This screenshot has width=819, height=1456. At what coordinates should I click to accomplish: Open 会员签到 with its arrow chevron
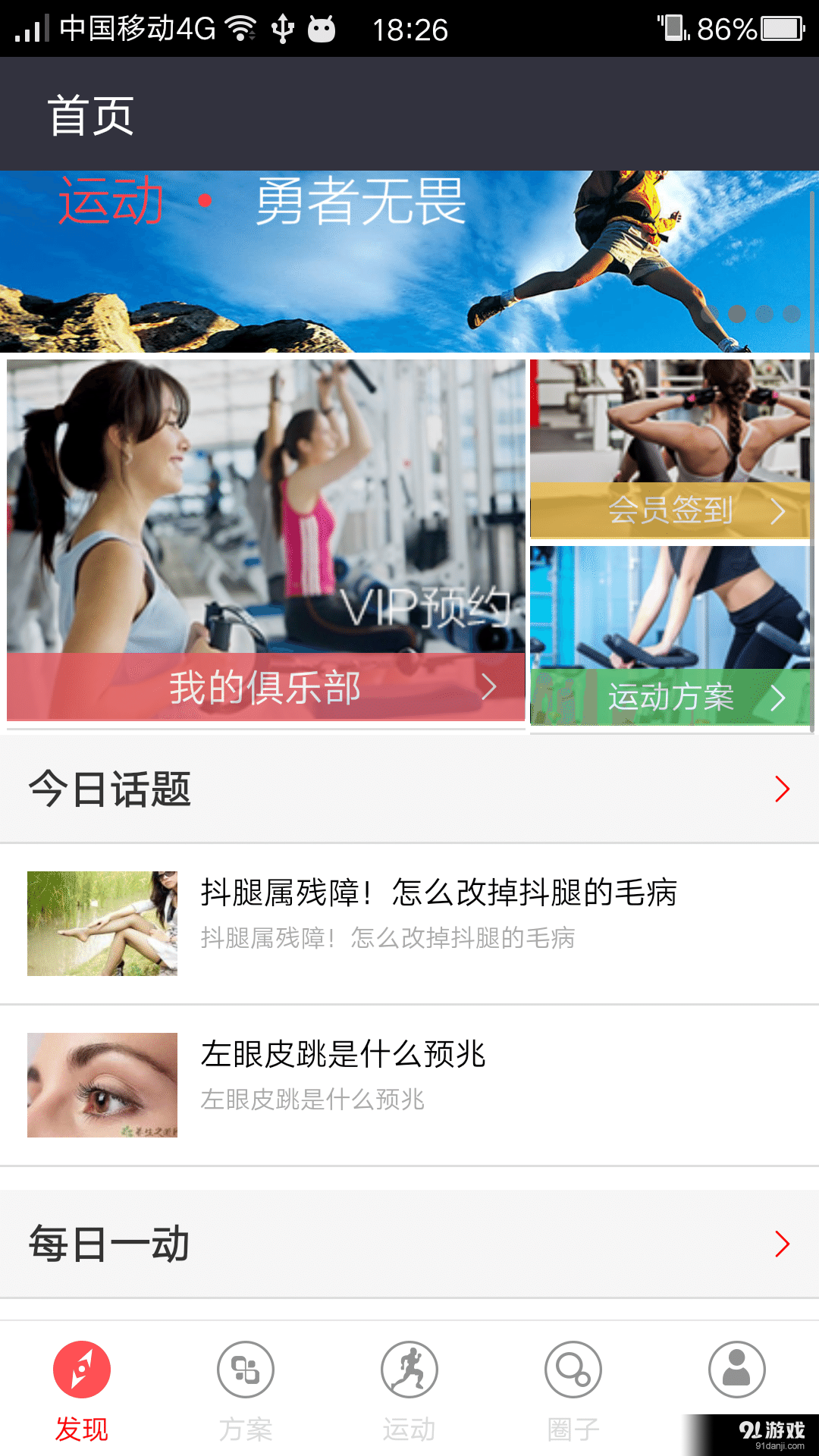point(779,511)
